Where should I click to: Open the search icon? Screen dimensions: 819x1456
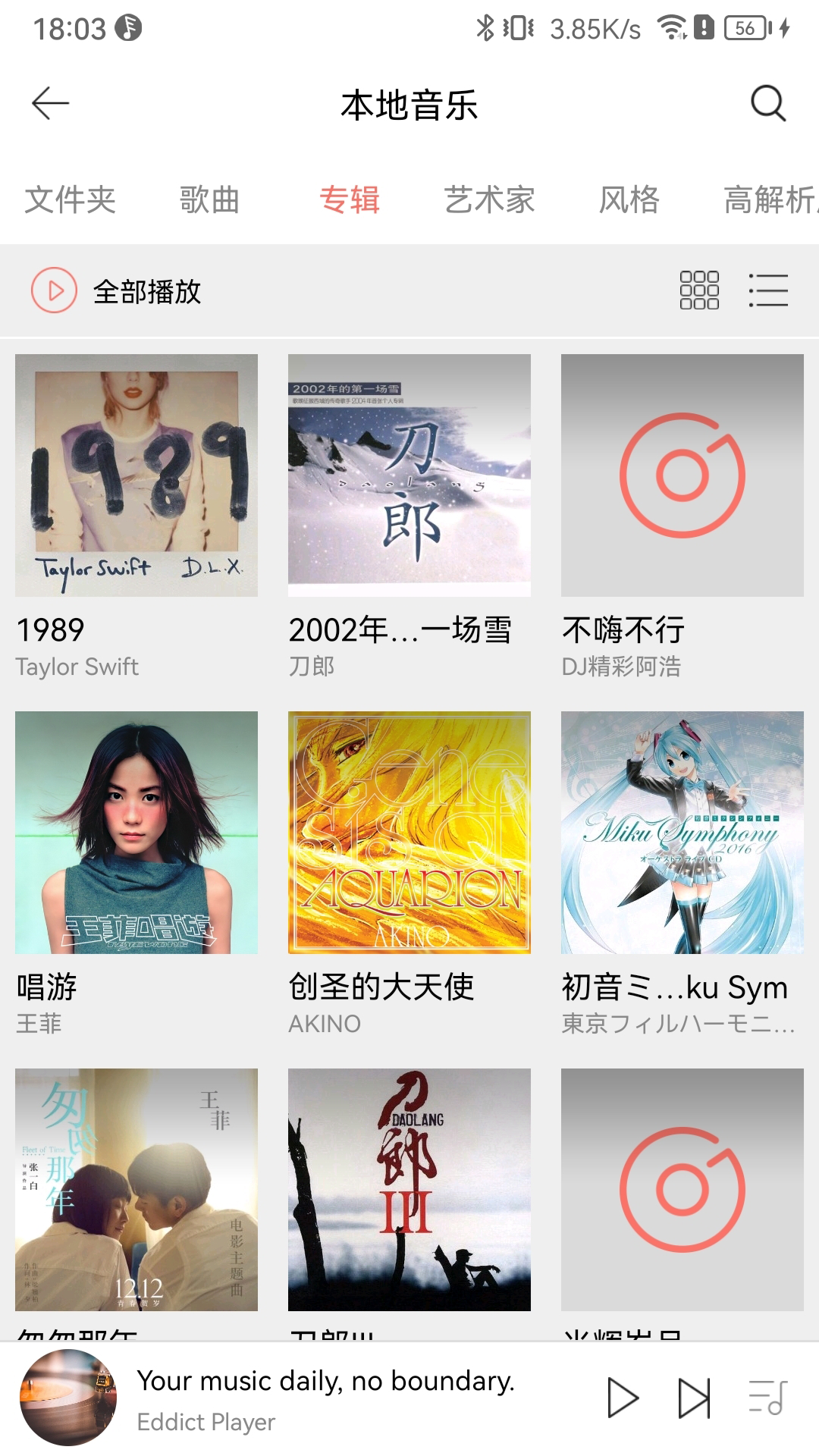(768, 103)
